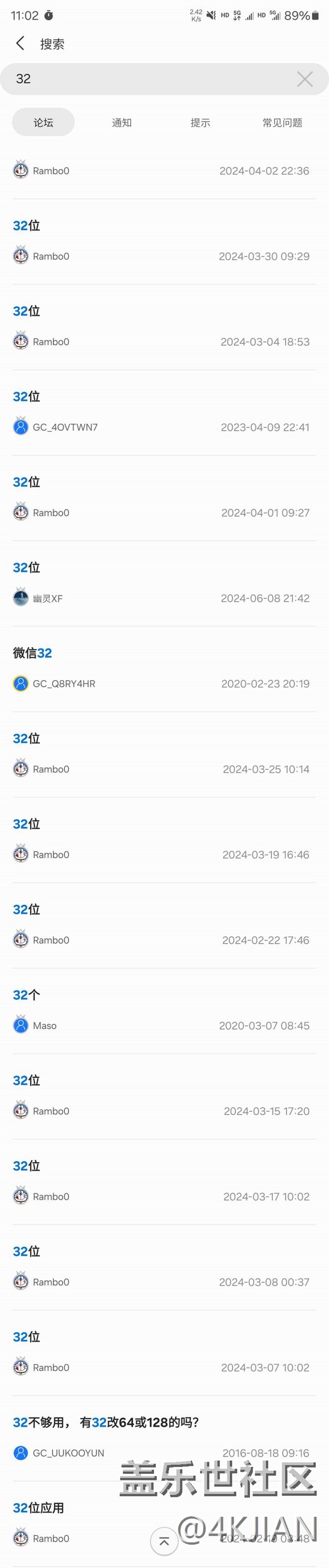Screen dimensions: 329x1568
Task: Open the 32不够用 post by GC_UUKOOYUN
Action: 164,1438
